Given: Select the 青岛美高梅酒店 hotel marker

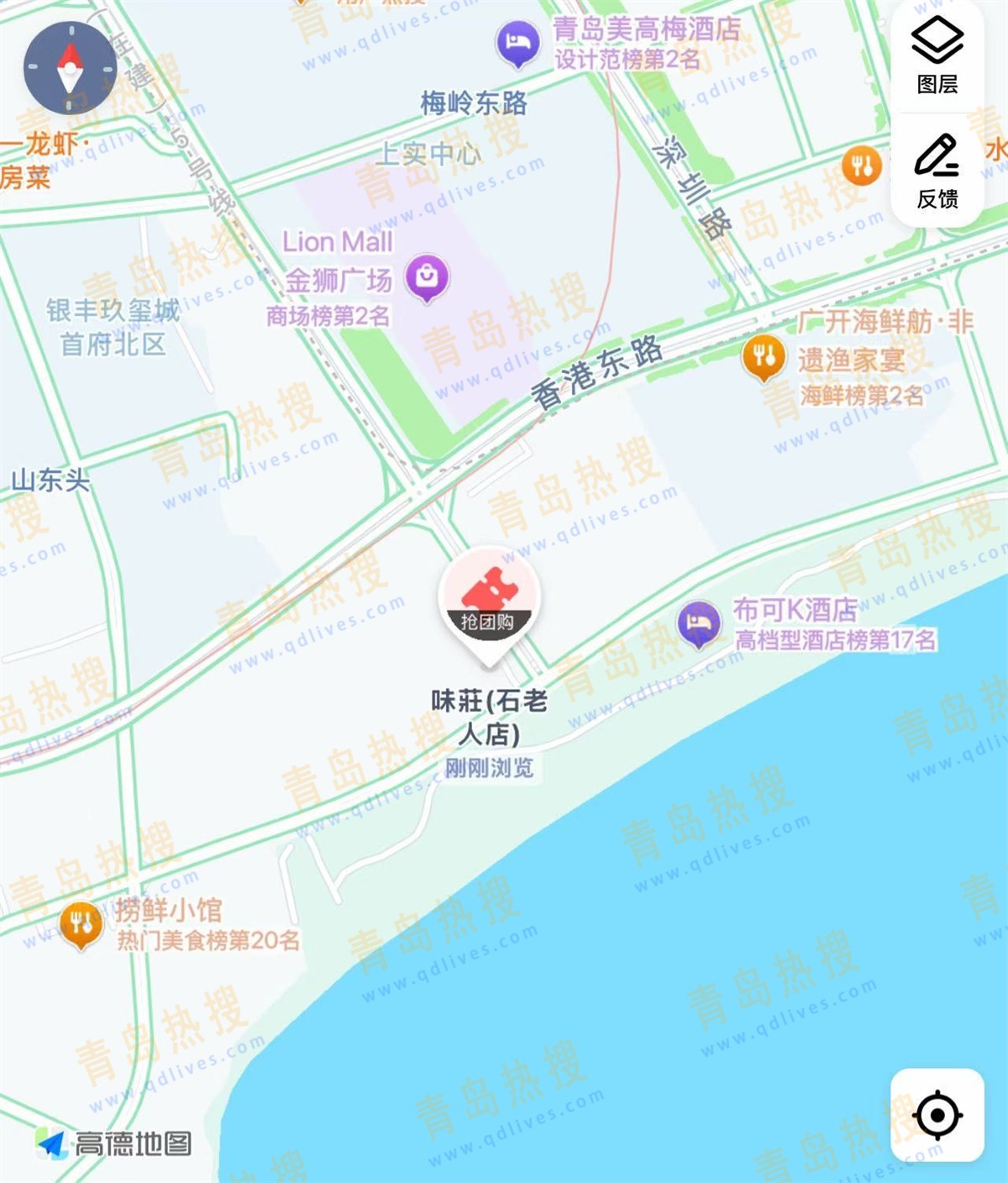Looking at the screenshot, I should pyautogui.click(x=517, y=42).
